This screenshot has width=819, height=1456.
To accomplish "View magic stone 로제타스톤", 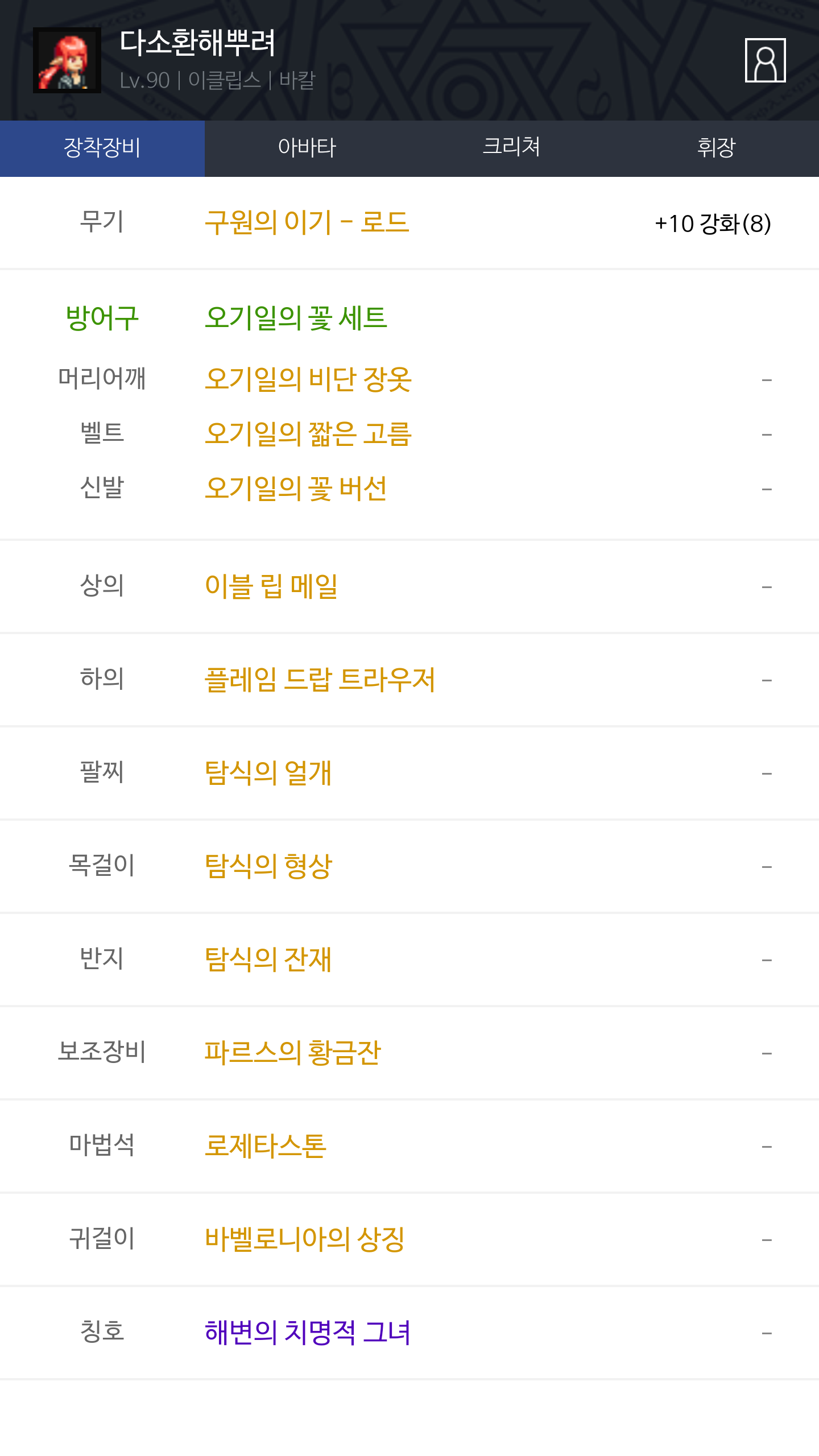I will [x=266, y=1146].
